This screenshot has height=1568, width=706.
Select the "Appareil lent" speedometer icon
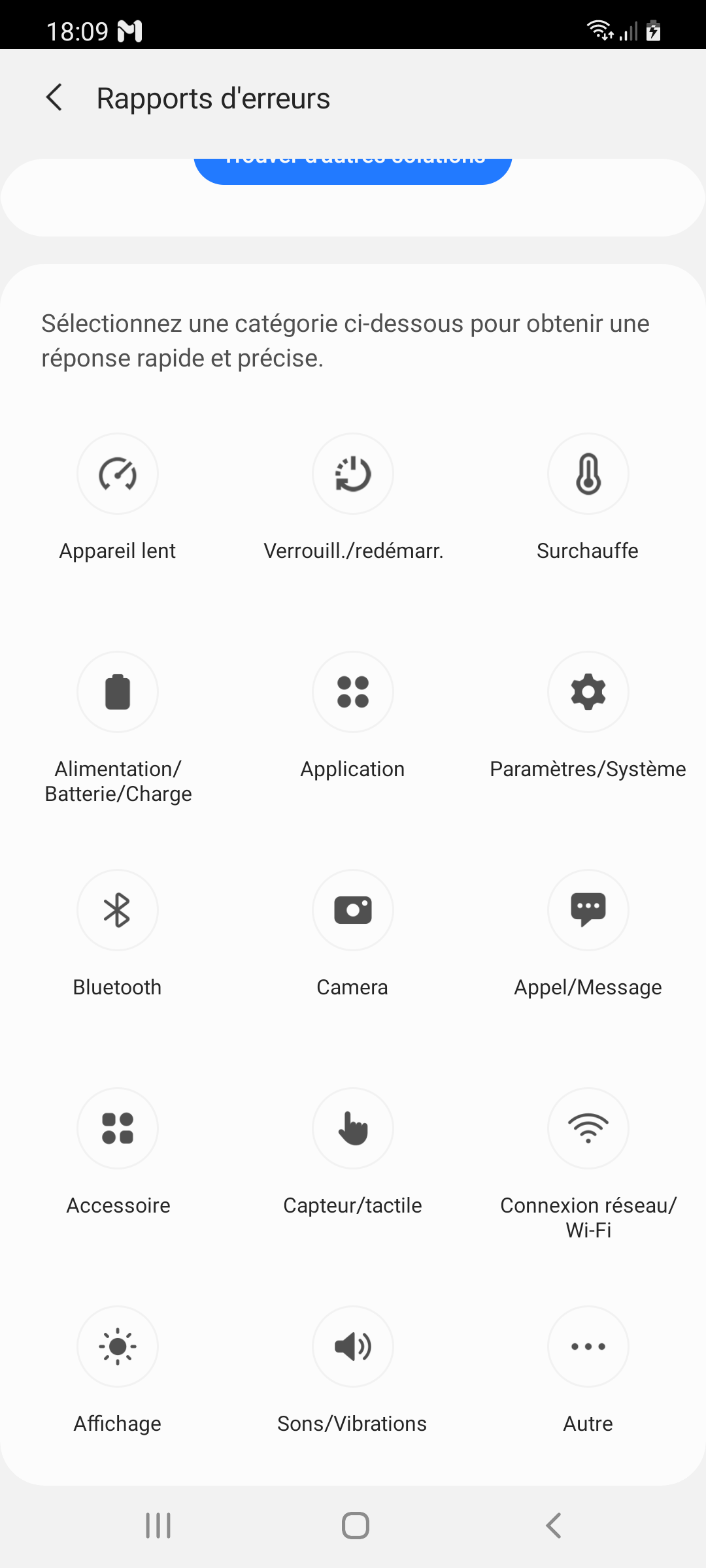[118, 474]
